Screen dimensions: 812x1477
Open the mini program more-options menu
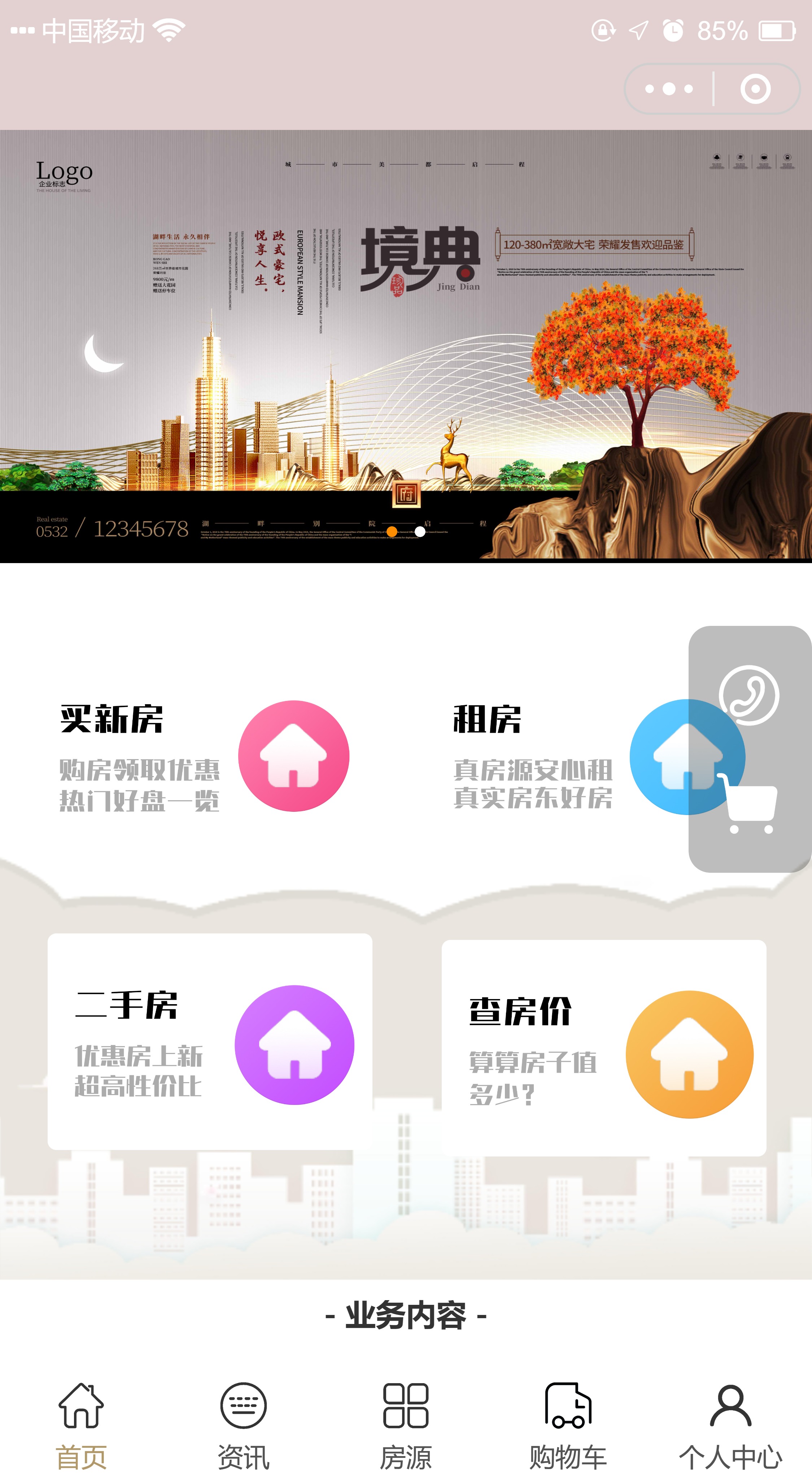[669, 89]
